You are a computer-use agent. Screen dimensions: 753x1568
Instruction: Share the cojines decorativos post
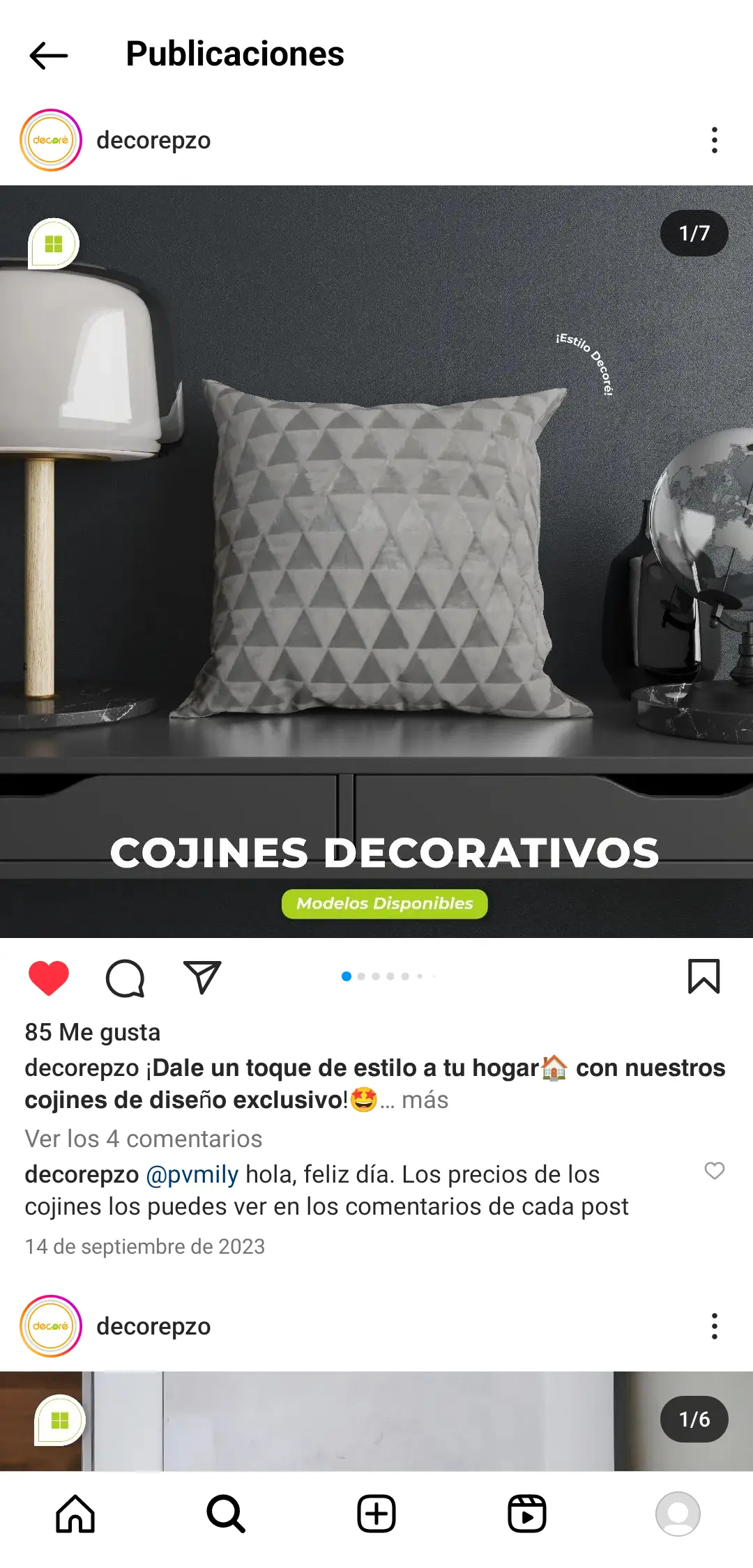pos(202,977)
